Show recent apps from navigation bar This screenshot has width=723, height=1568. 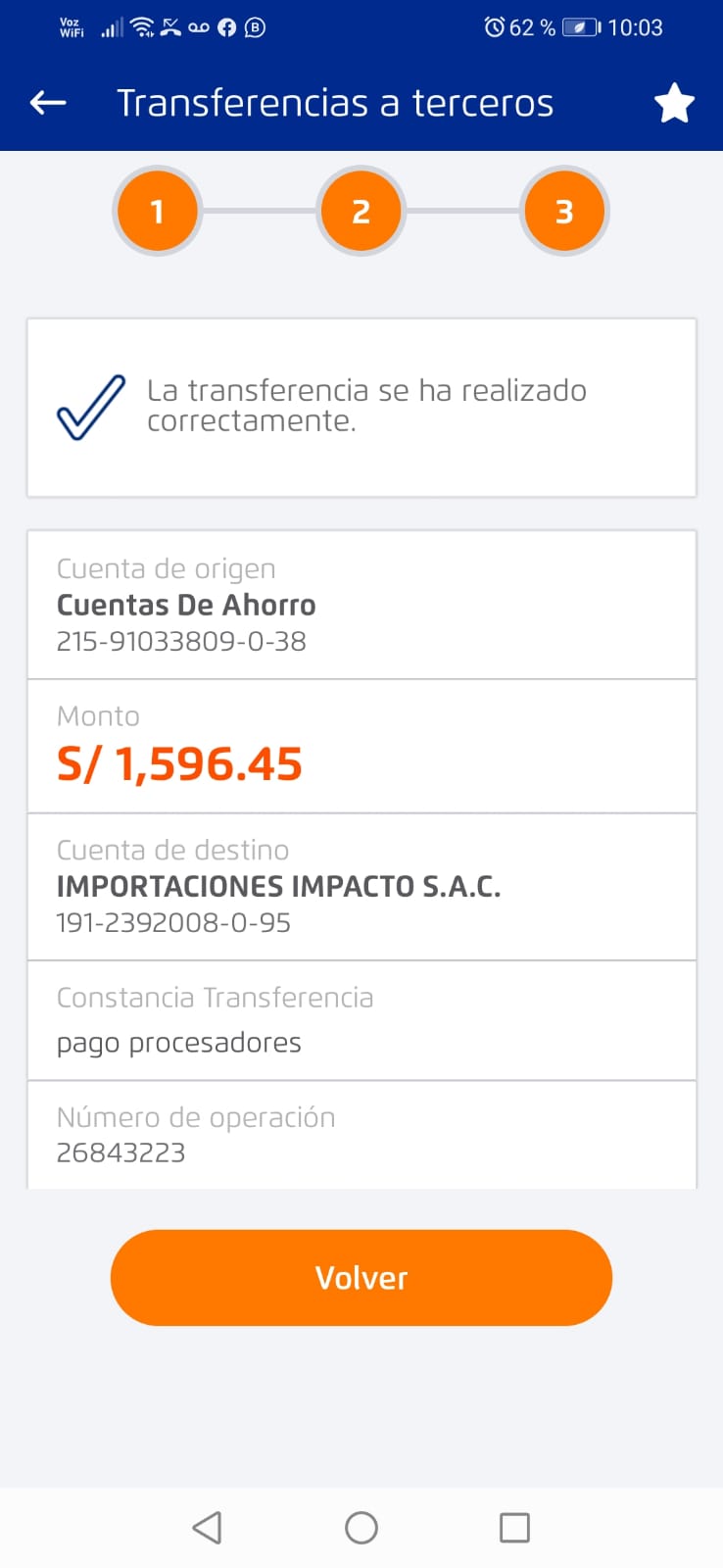[514, 1527]
